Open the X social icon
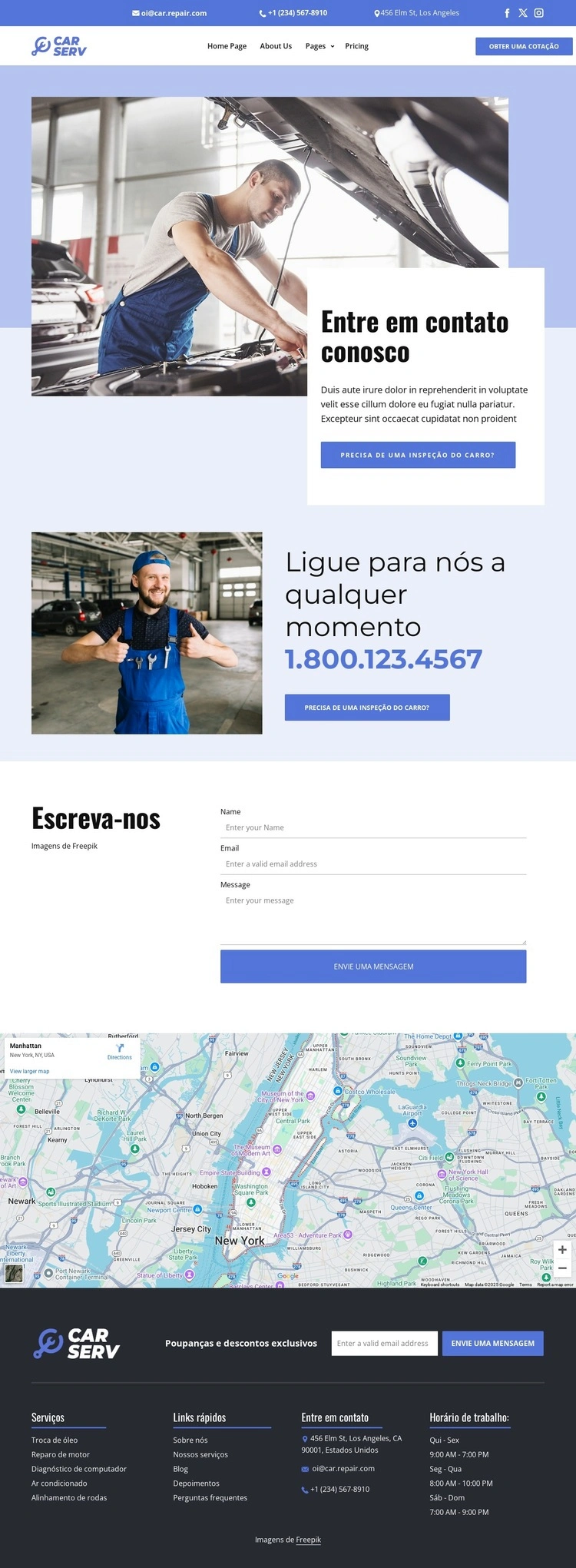Viewport: 576px width, 1568px height. point(523,13)
